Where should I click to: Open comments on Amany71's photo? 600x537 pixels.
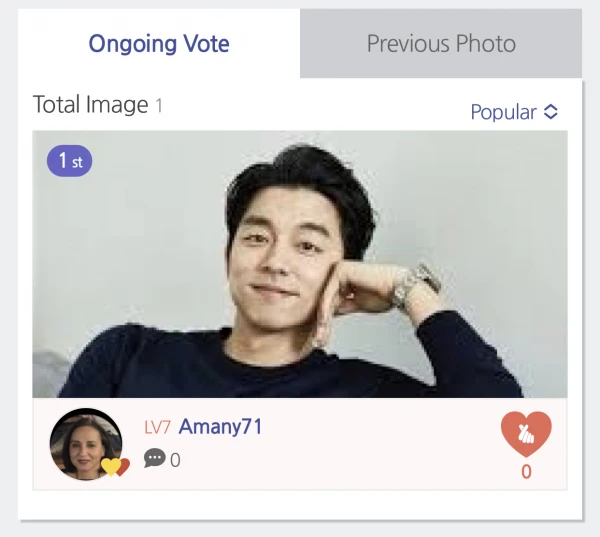[x=162, y=459]
